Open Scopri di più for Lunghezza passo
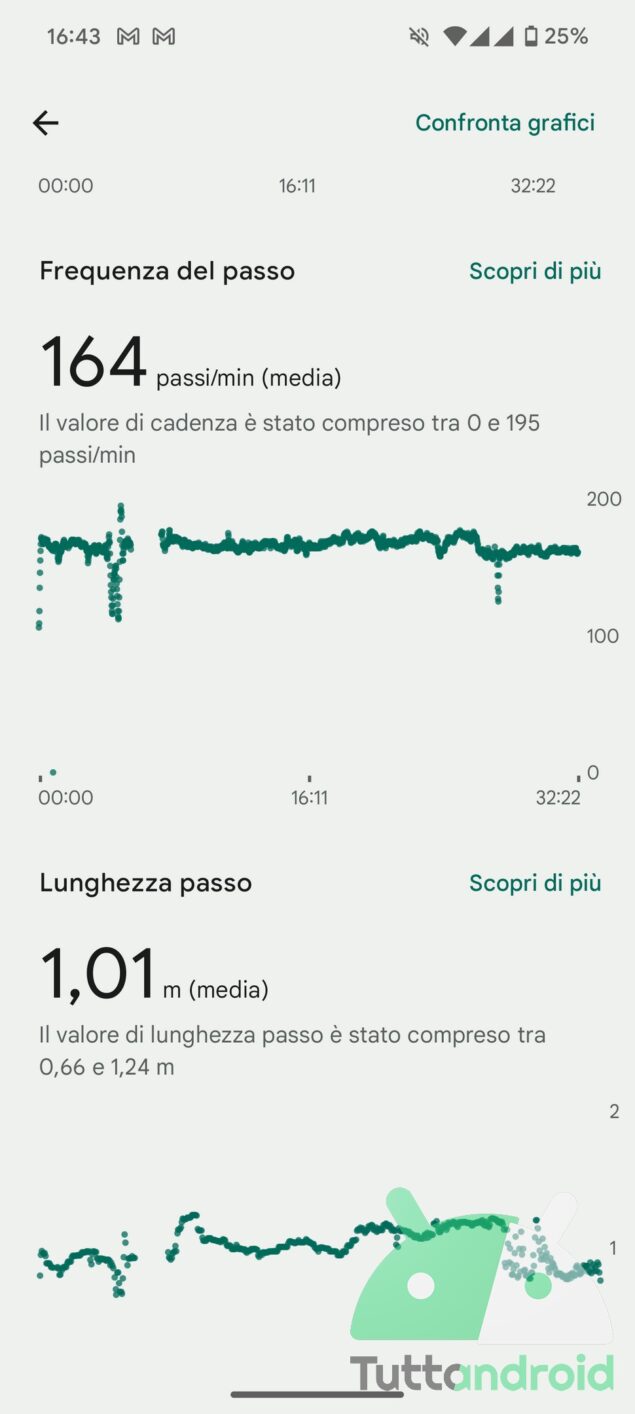The width and height of the screenshot is (635, 1414). [x=535, y=883]
